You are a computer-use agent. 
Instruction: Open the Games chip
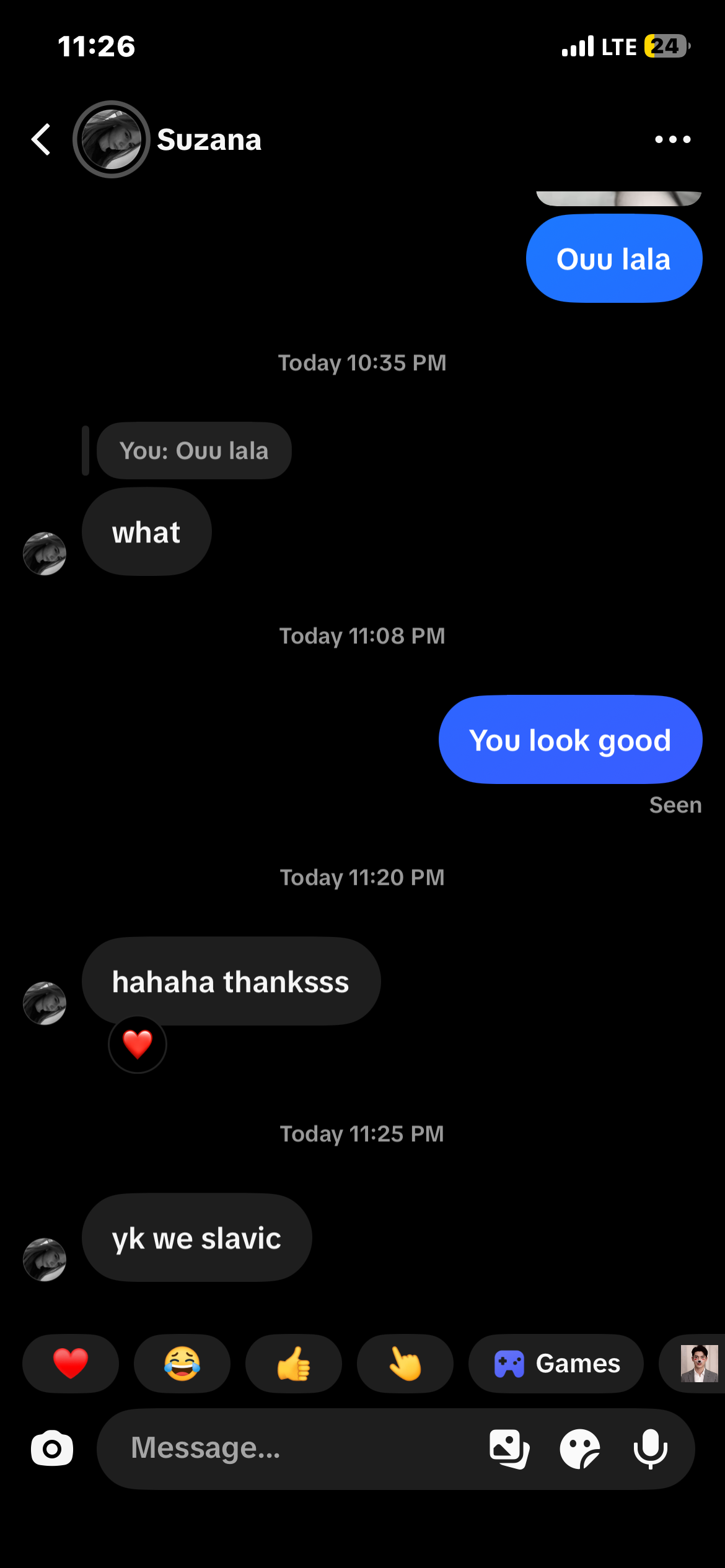click(556, 1363)
